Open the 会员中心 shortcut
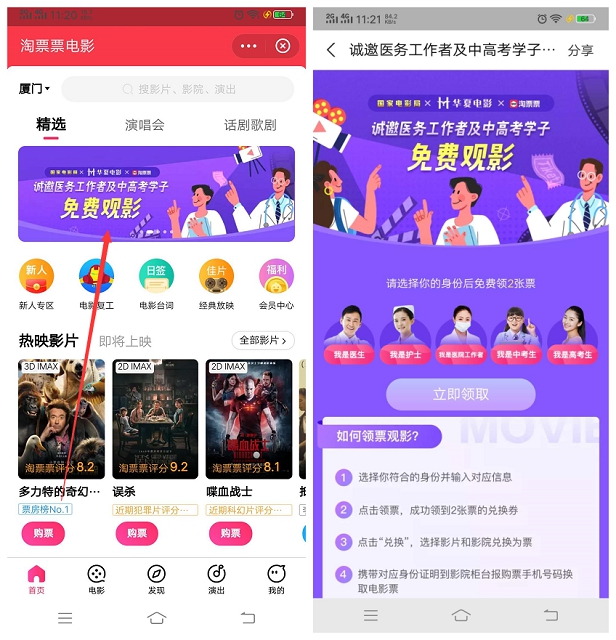The width and height of the screenshot is (616, 640). pos(275,285)
